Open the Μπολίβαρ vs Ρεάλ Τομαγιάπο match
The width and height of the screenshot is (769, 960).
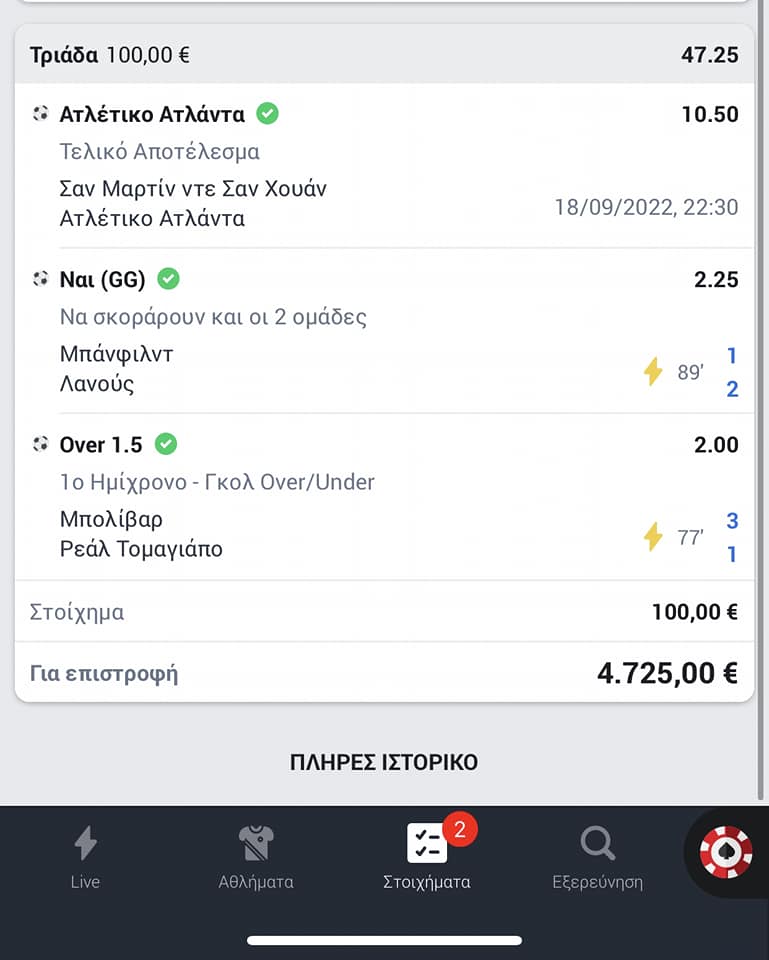tap(141, 535)
